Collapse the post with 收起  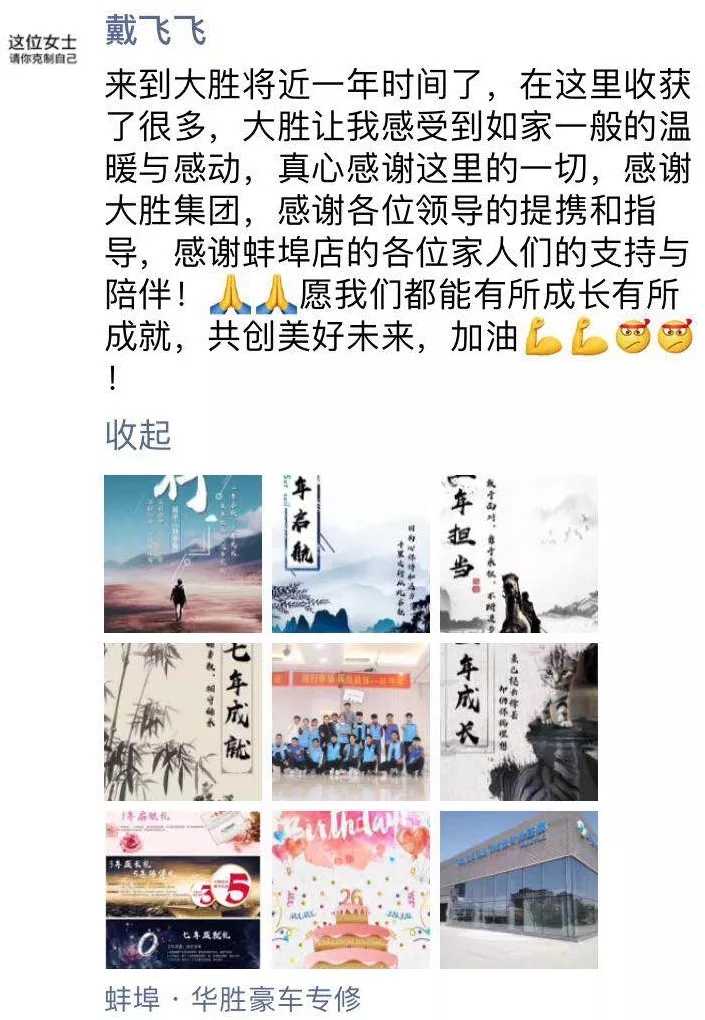tap(138, 435)
